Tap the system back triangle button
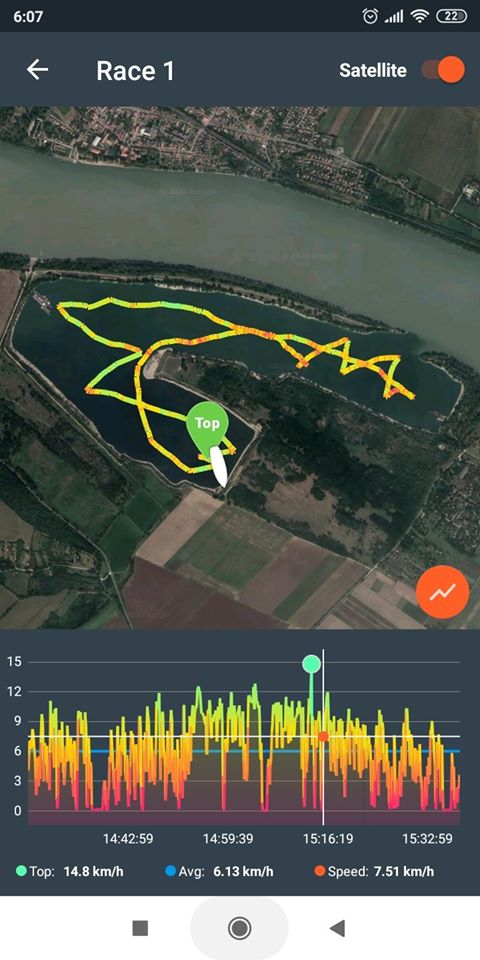This screenshot has width=480, height=960. [337, 928]
